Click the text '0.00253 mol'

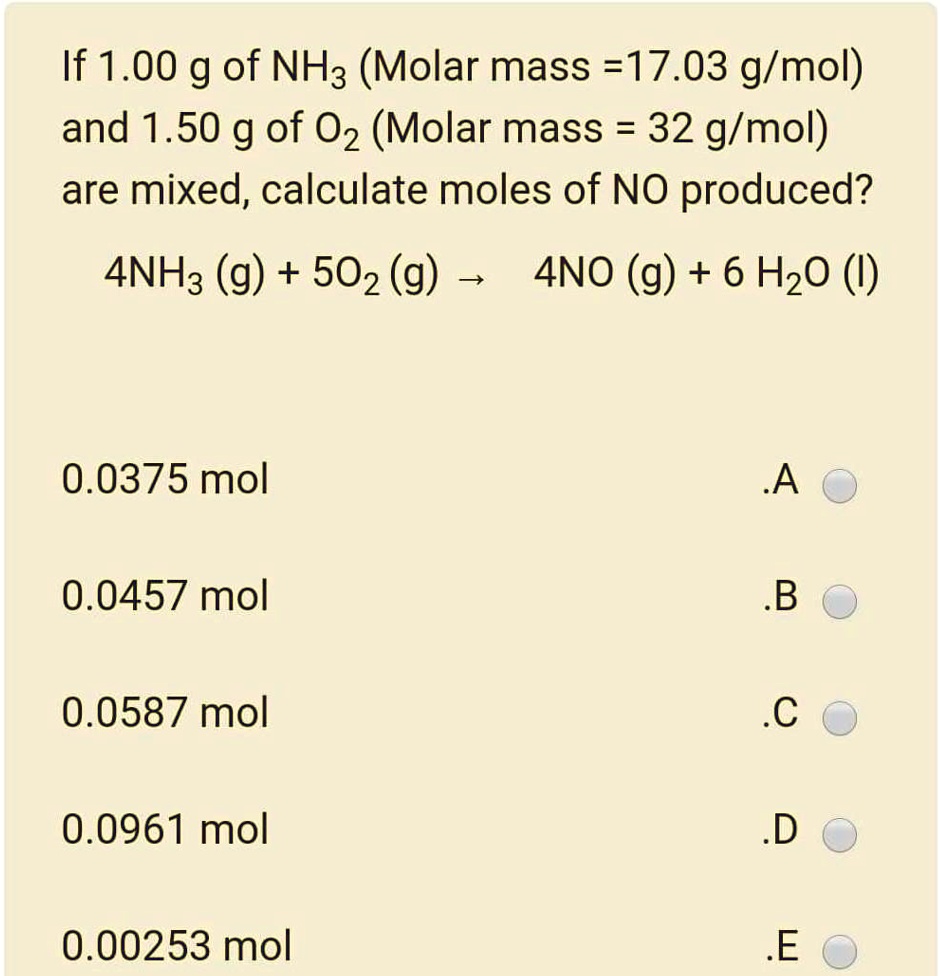(x=176, y=943)
